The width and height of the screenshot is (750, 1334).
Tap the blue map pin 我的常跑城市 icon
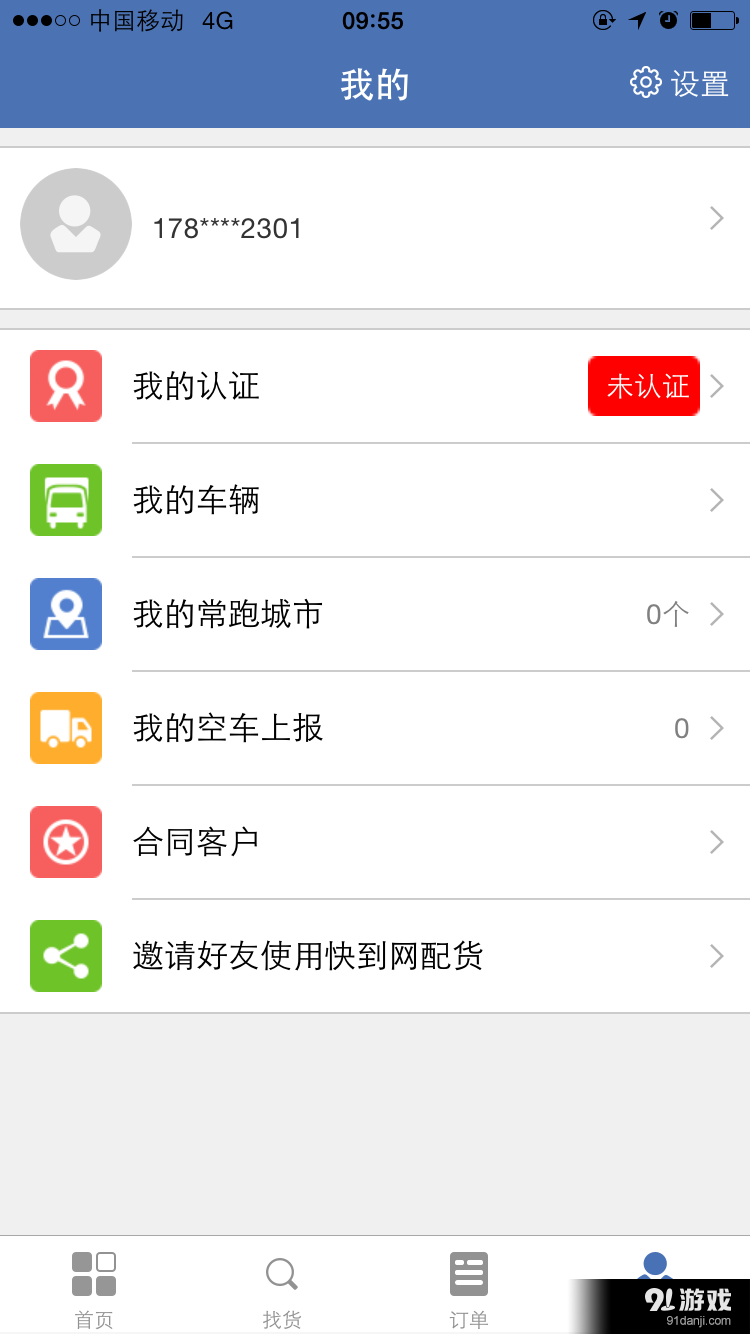66,614
